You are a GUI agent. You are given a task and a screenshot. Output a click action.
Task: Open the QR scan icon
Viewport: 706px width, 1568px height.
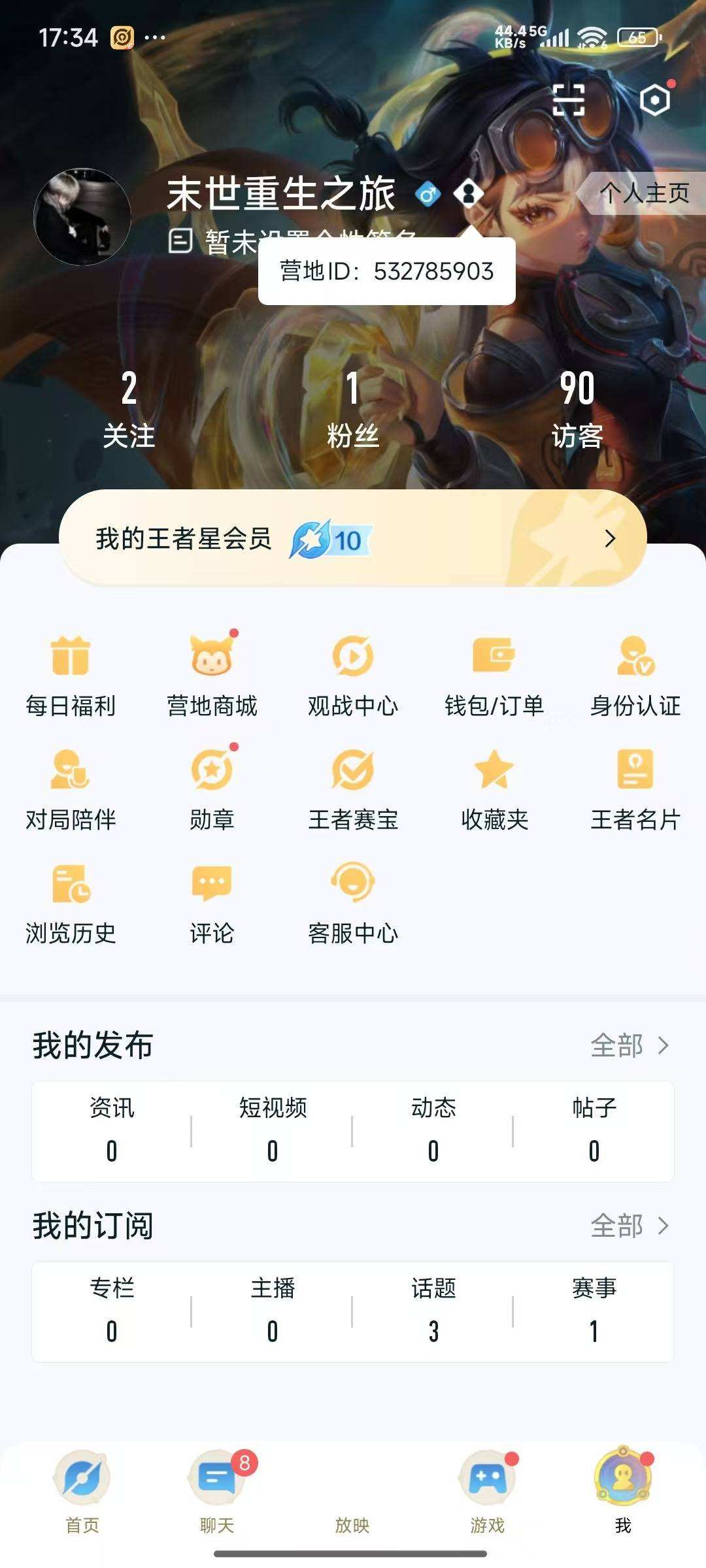(x=568, y=100)
